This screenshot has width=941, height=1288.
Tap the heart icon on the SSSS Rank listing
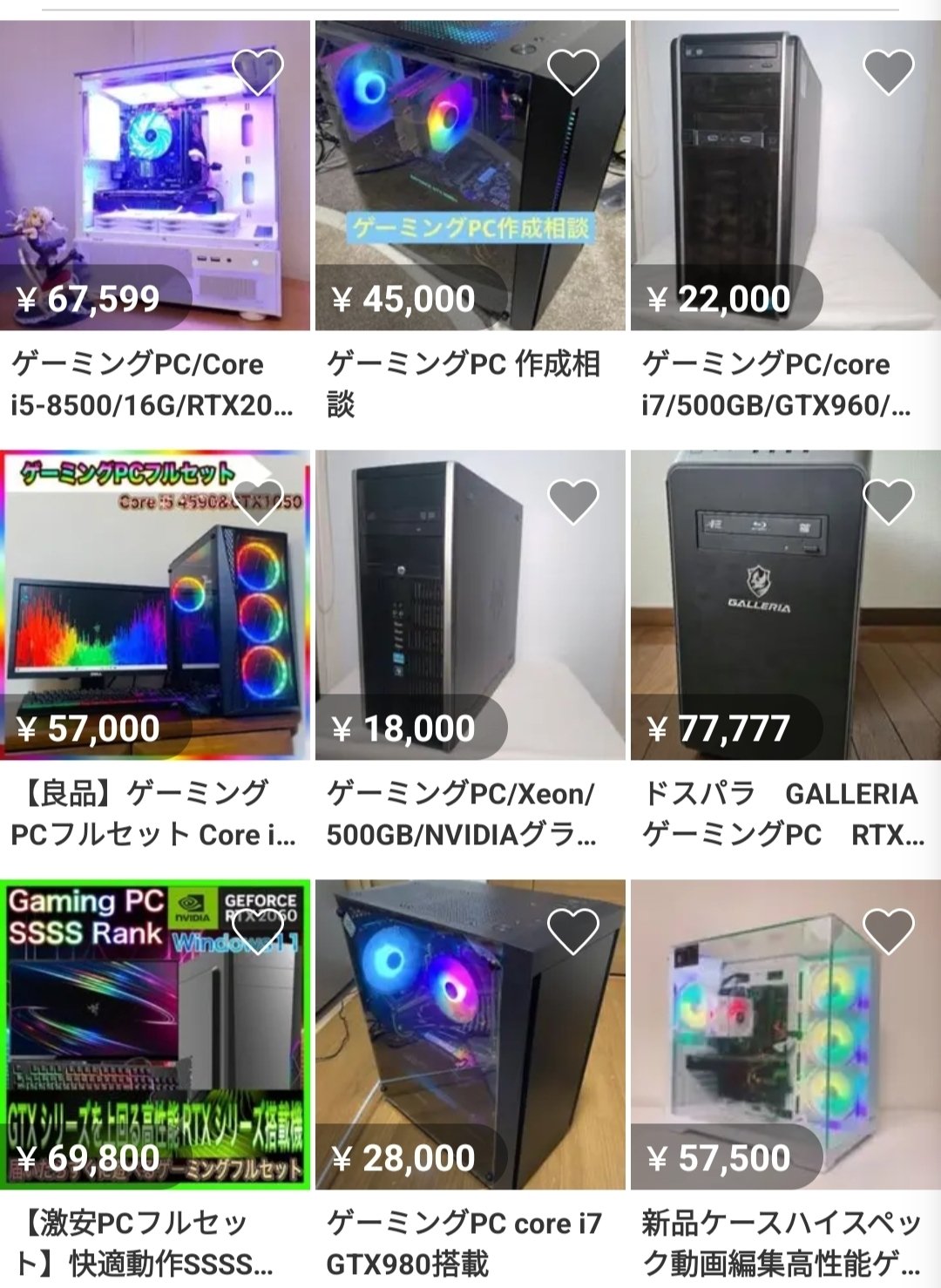pos(258,930)
